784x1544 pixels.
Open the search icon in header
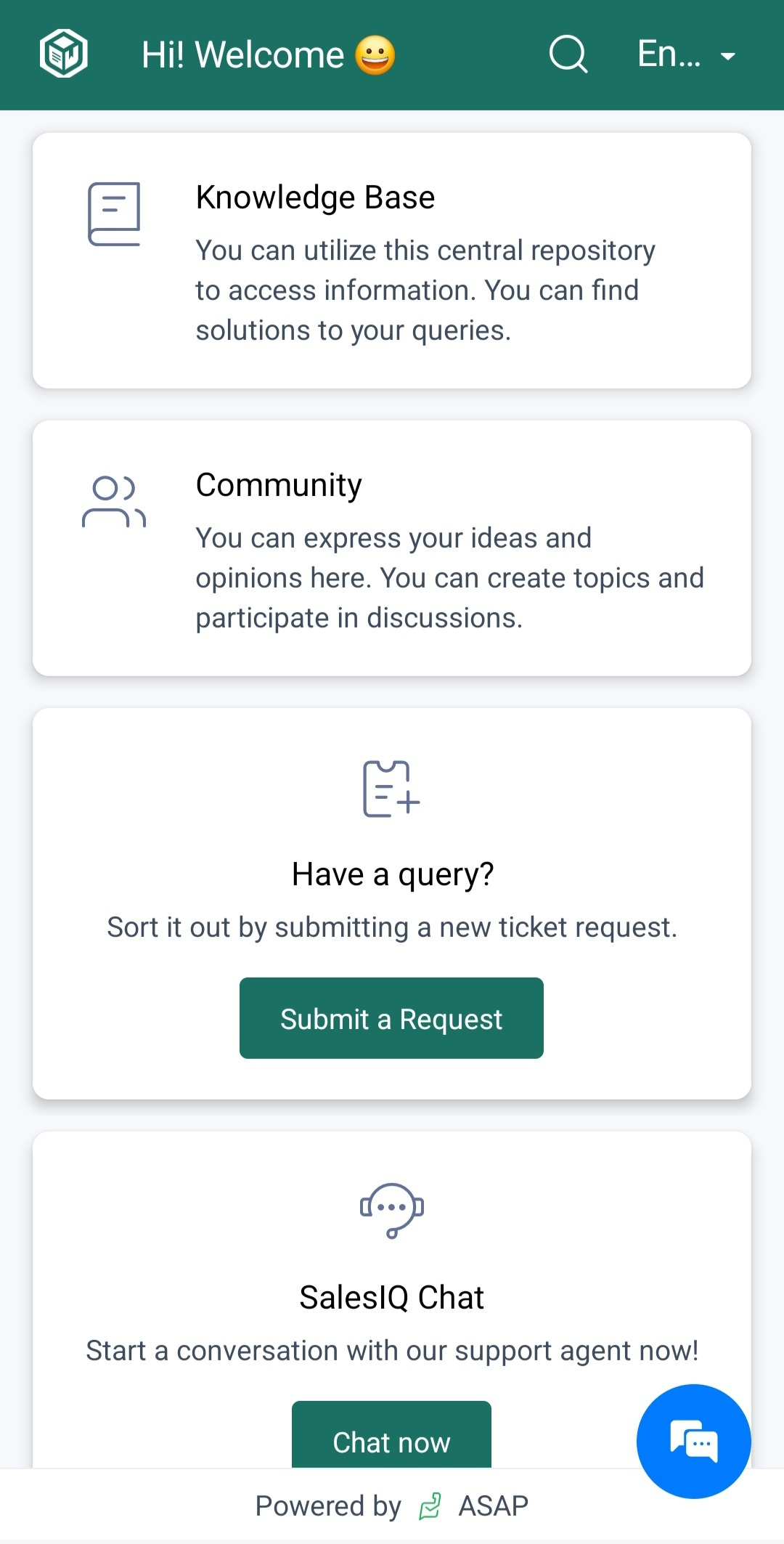pos(568,54)
